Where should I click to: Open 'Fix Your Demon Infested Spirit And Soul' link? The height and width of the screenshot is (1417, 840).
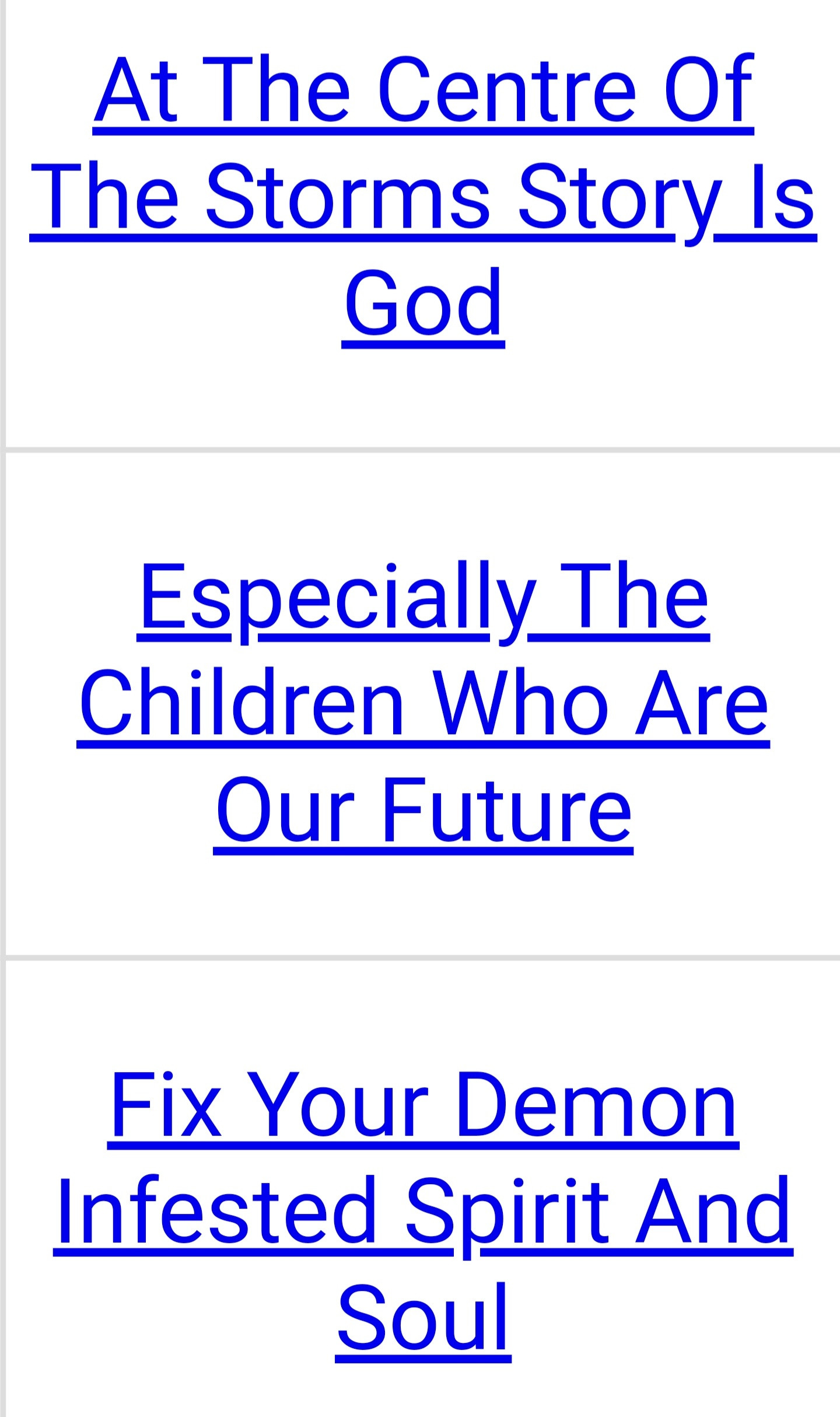pyautogui.click(x=423, y=1210)
